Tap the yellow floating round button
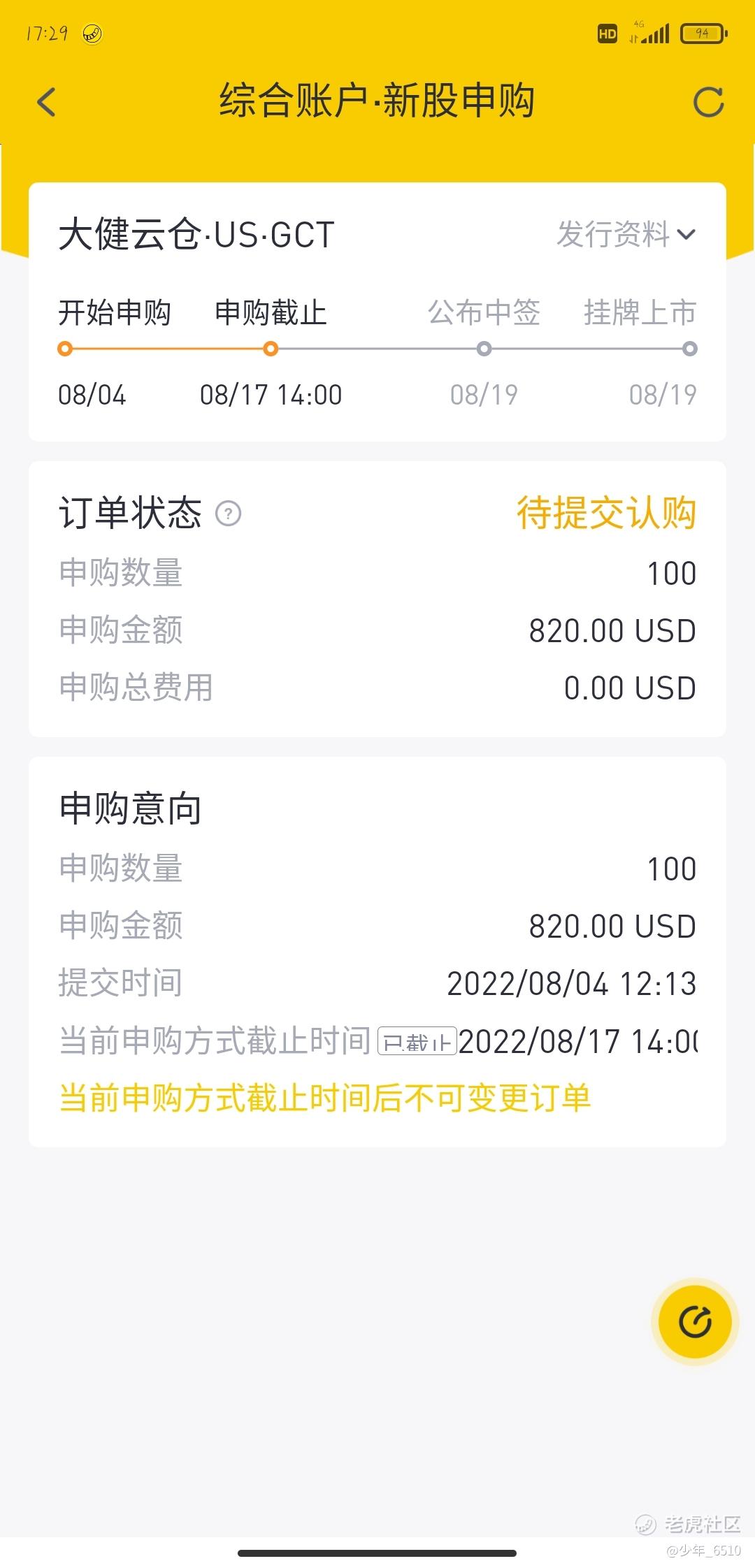 (695, 1321)
